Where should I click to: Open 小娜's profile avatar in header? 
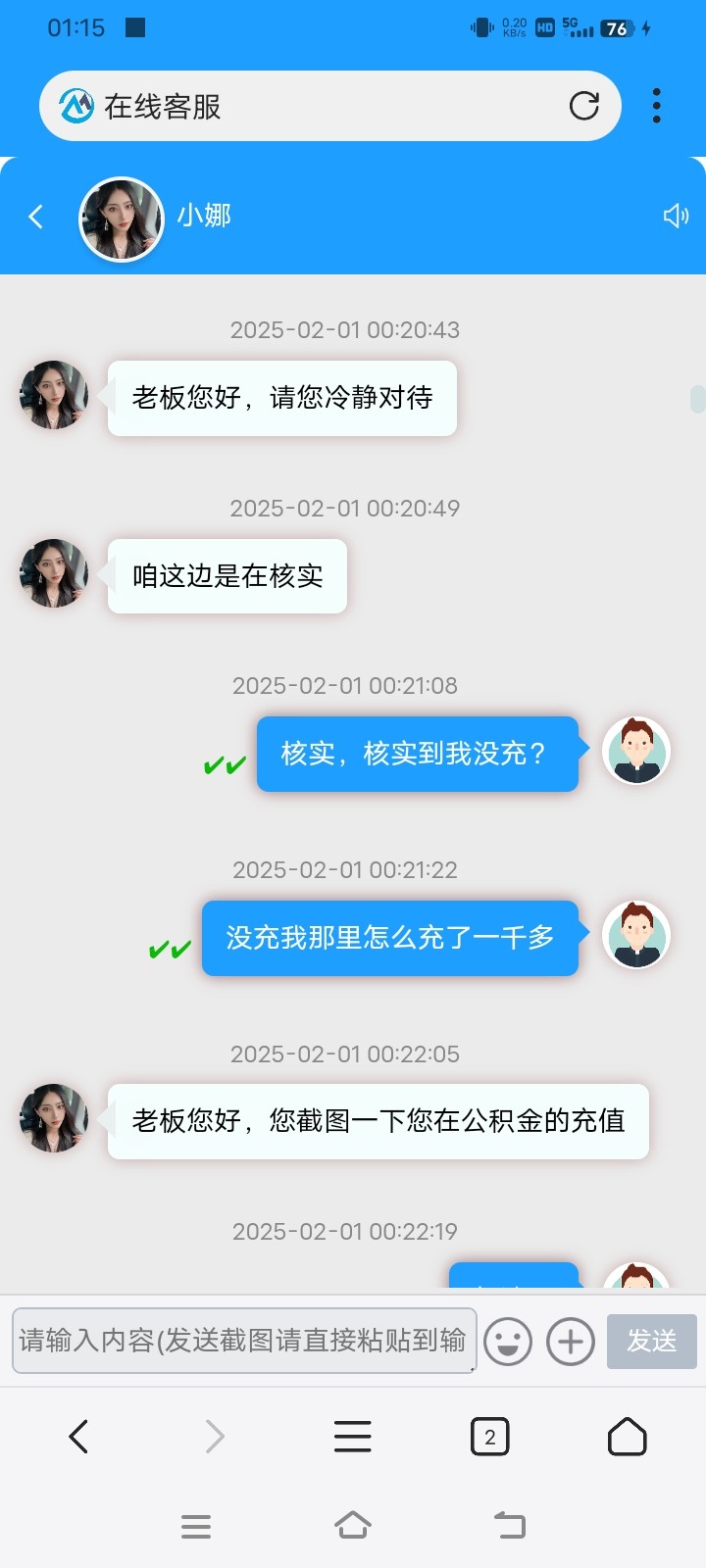[x=122, y=219]
